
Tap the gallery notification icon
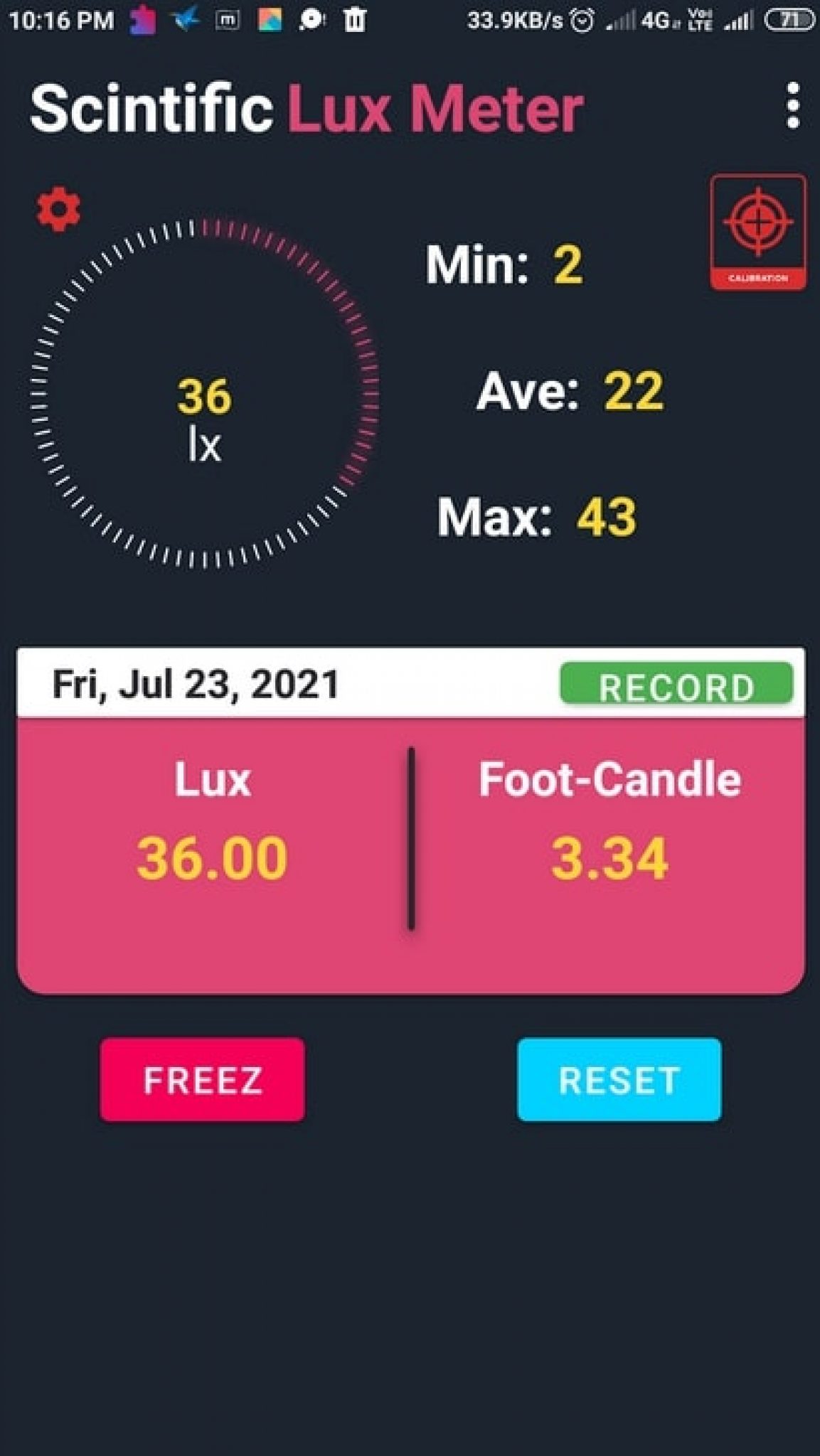click(x=269, y=21)
